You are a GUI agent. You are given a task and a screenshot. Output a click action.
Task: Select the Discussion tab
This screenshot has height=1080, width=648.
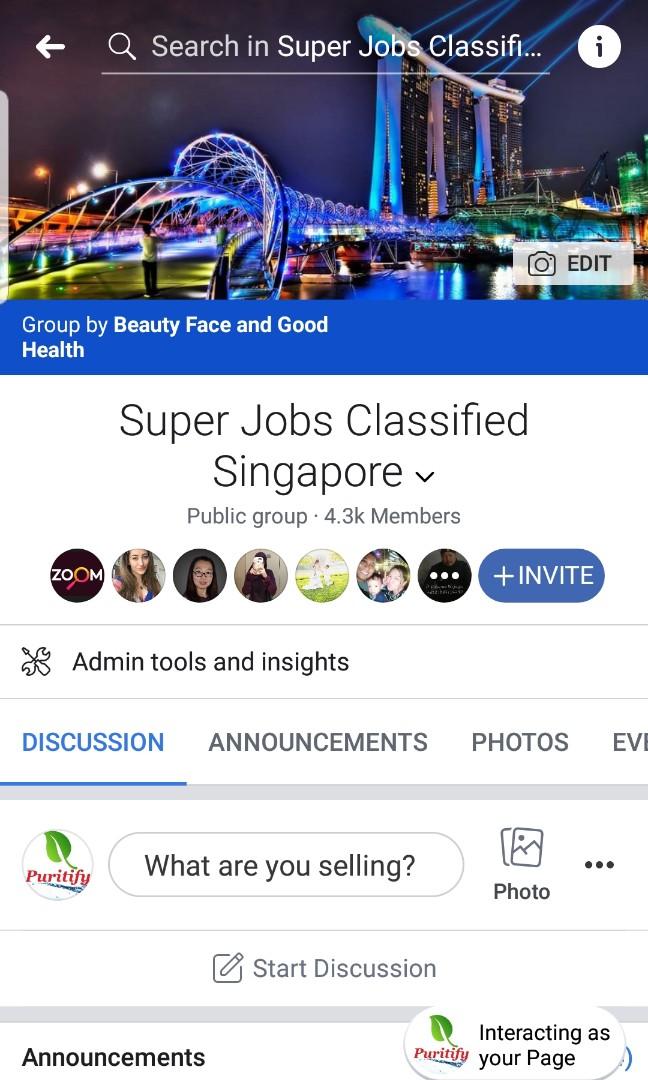93,742
